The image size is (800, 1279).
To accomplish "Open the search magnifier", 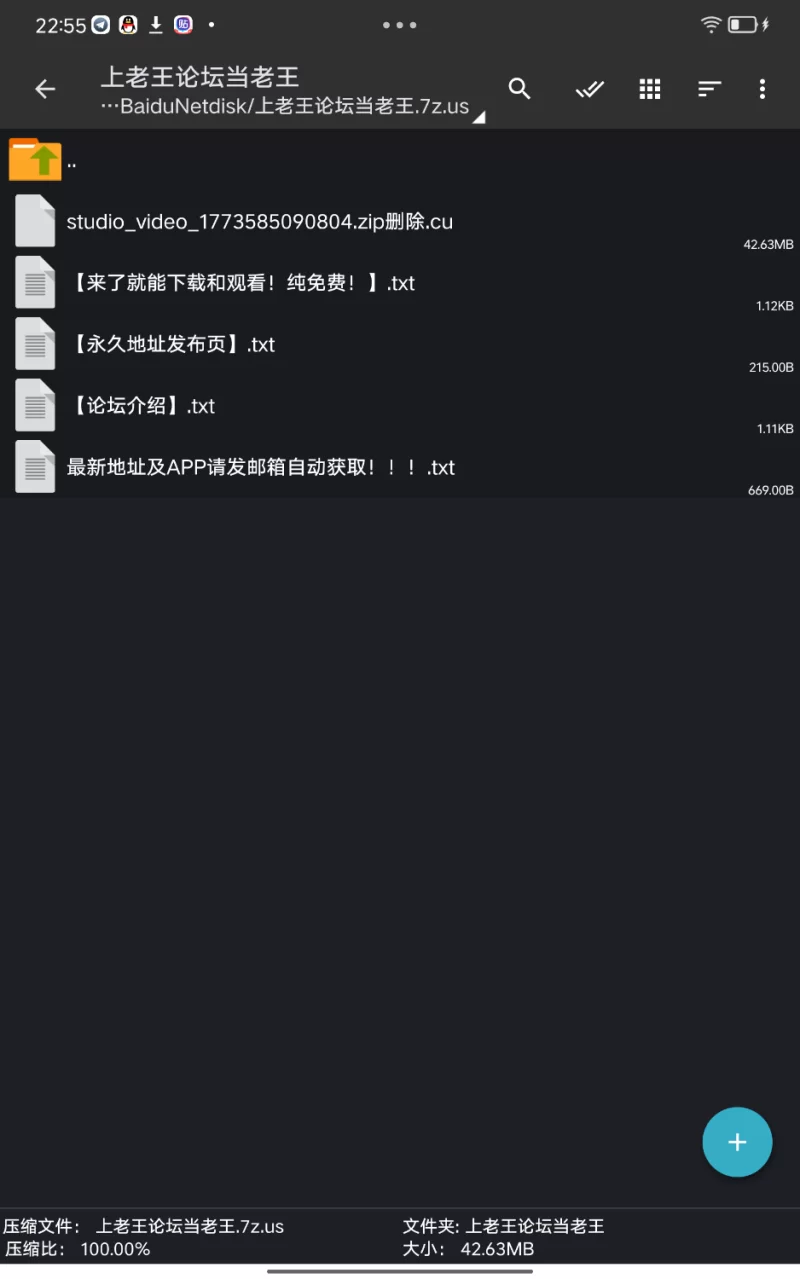I will click(x=519, y=88).
